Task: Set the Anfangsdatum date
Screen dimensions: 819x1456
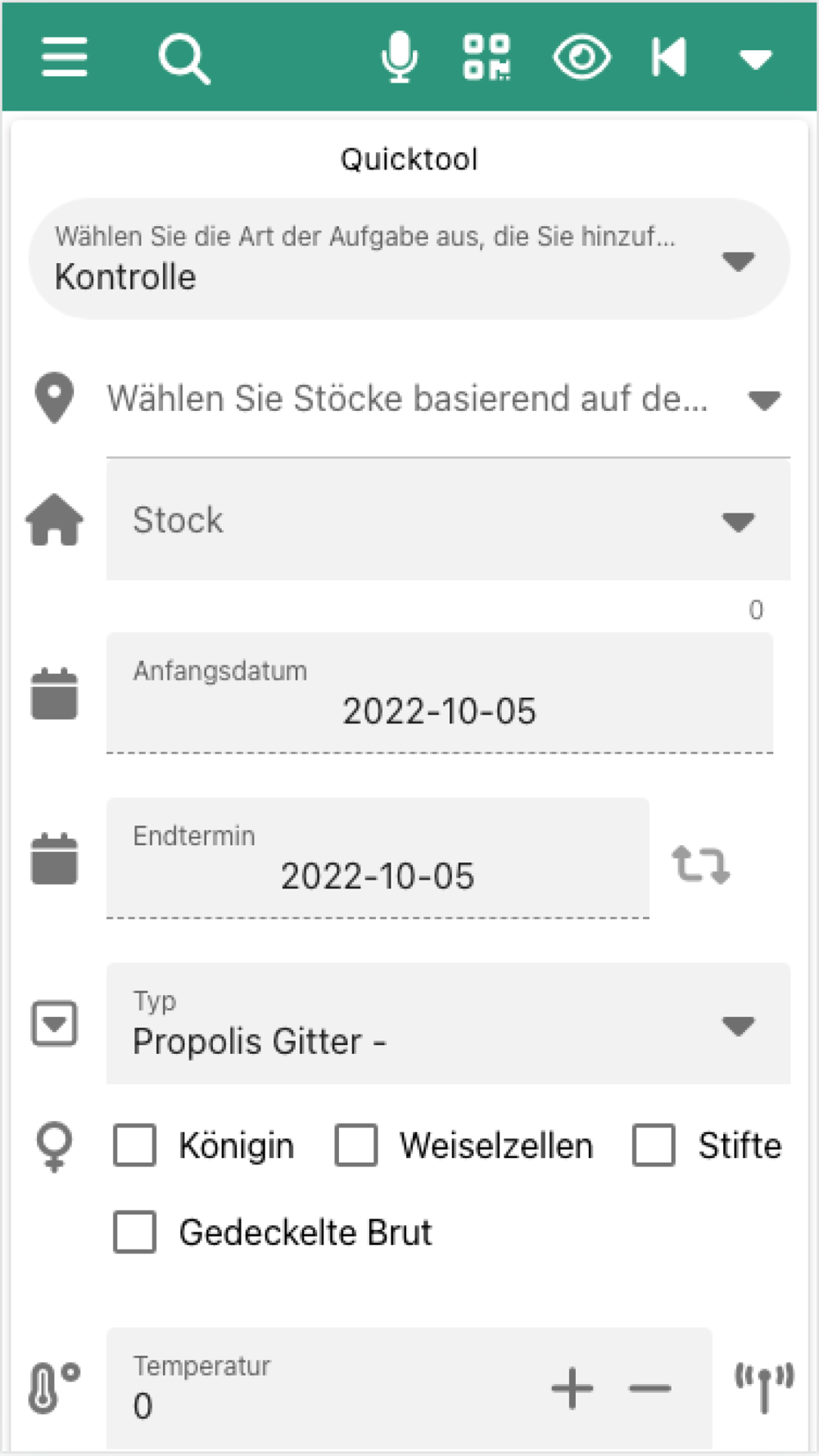Action: click(x=439, y=694)
